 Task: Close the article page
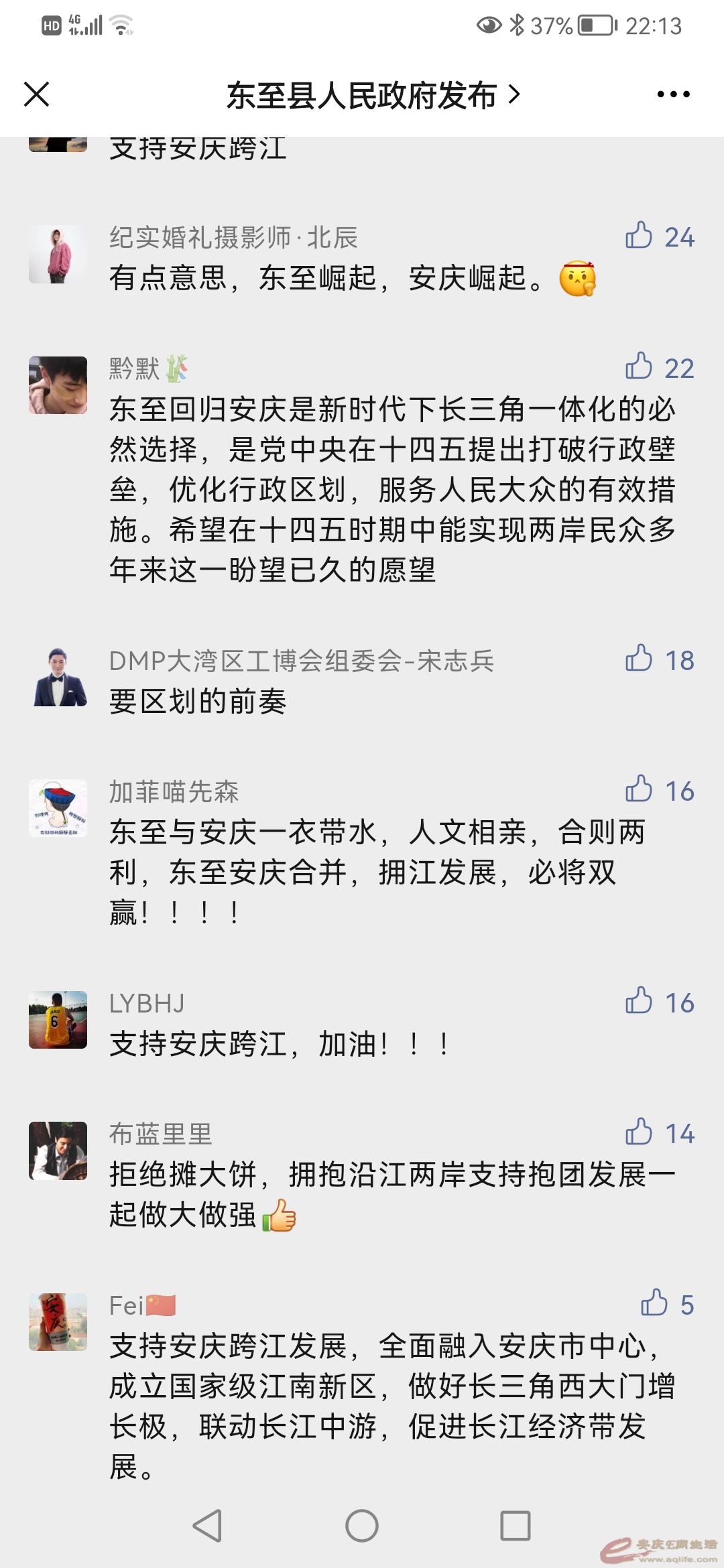[37, 94]
